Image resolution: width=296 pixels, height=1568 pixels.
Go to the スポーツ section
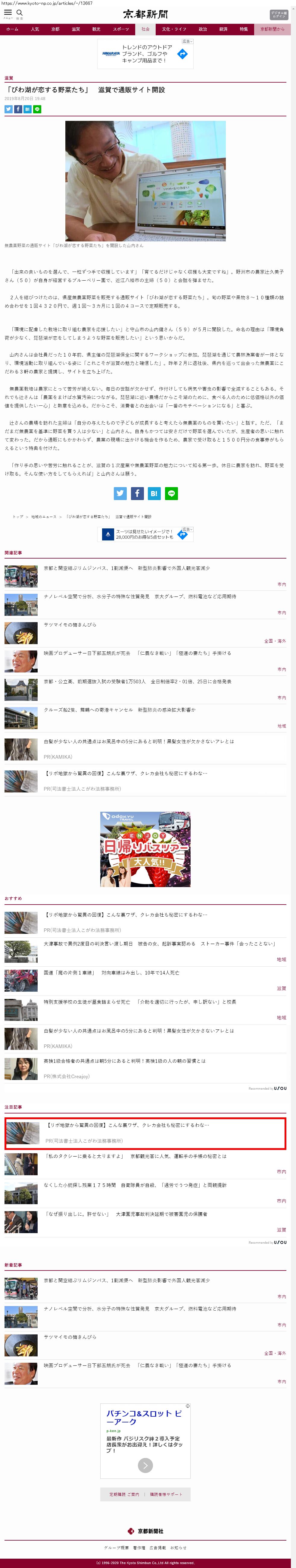pyautogui.click(x=121, y=29)
